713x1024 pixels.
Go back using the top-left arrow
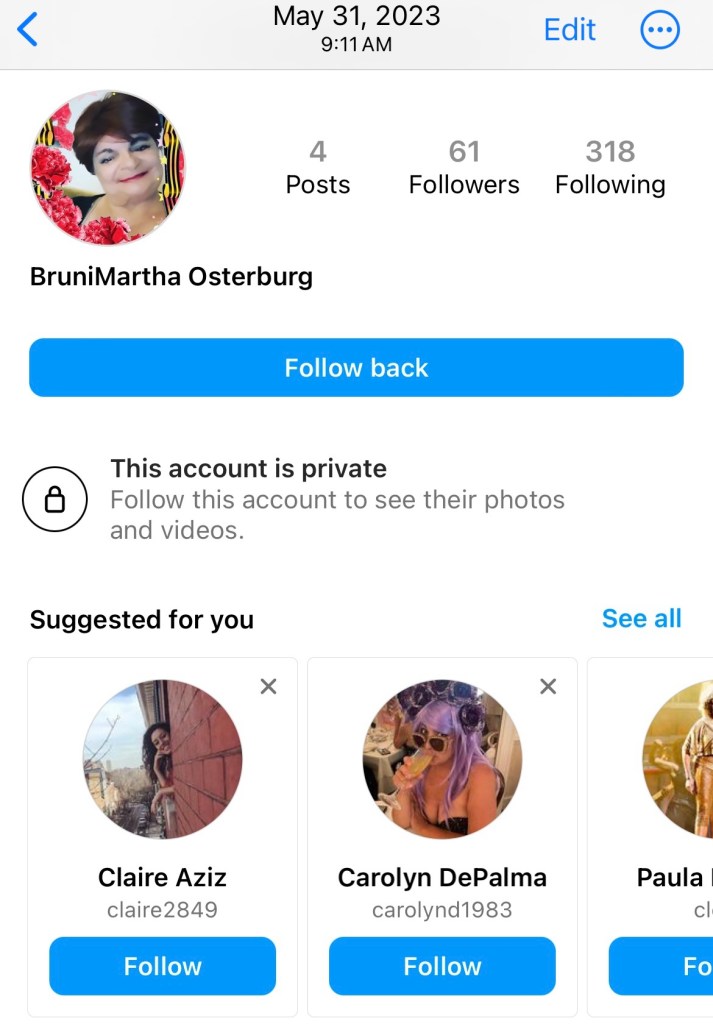(28, 30)
